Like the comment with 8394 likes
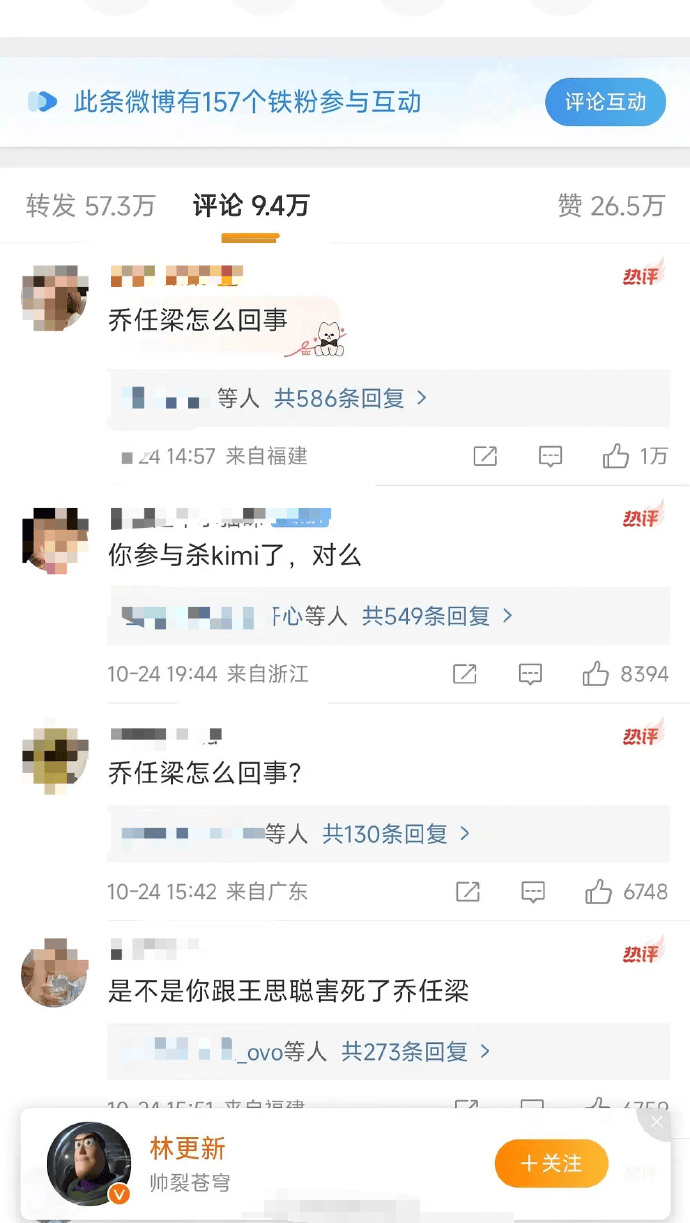690x1223 pixels. pyautogui.click(x=596, y=674)
